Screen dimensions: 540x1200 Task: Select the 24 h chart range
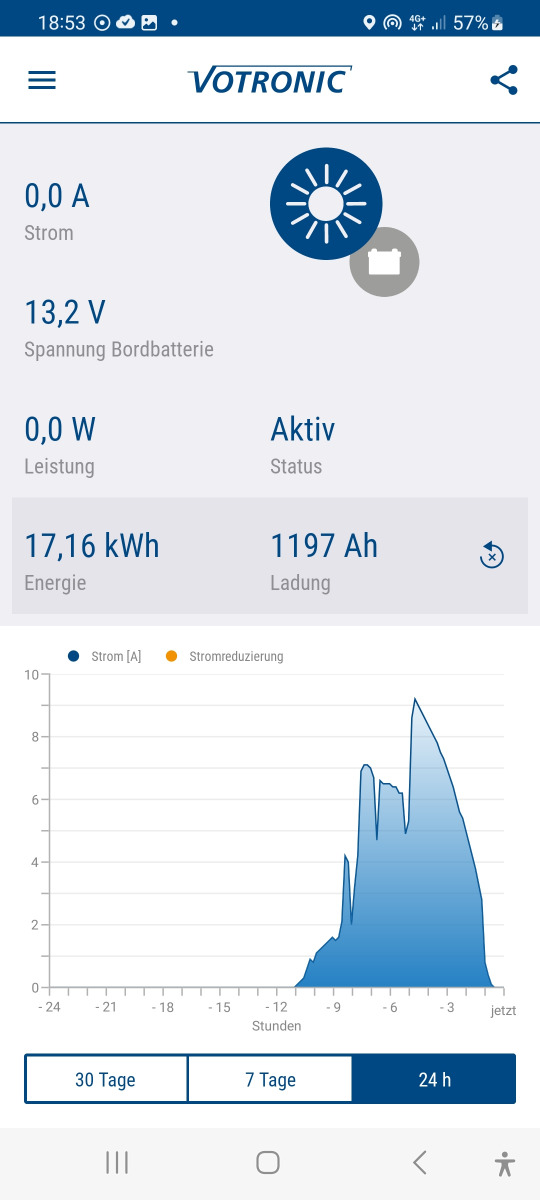(434, 1079)
